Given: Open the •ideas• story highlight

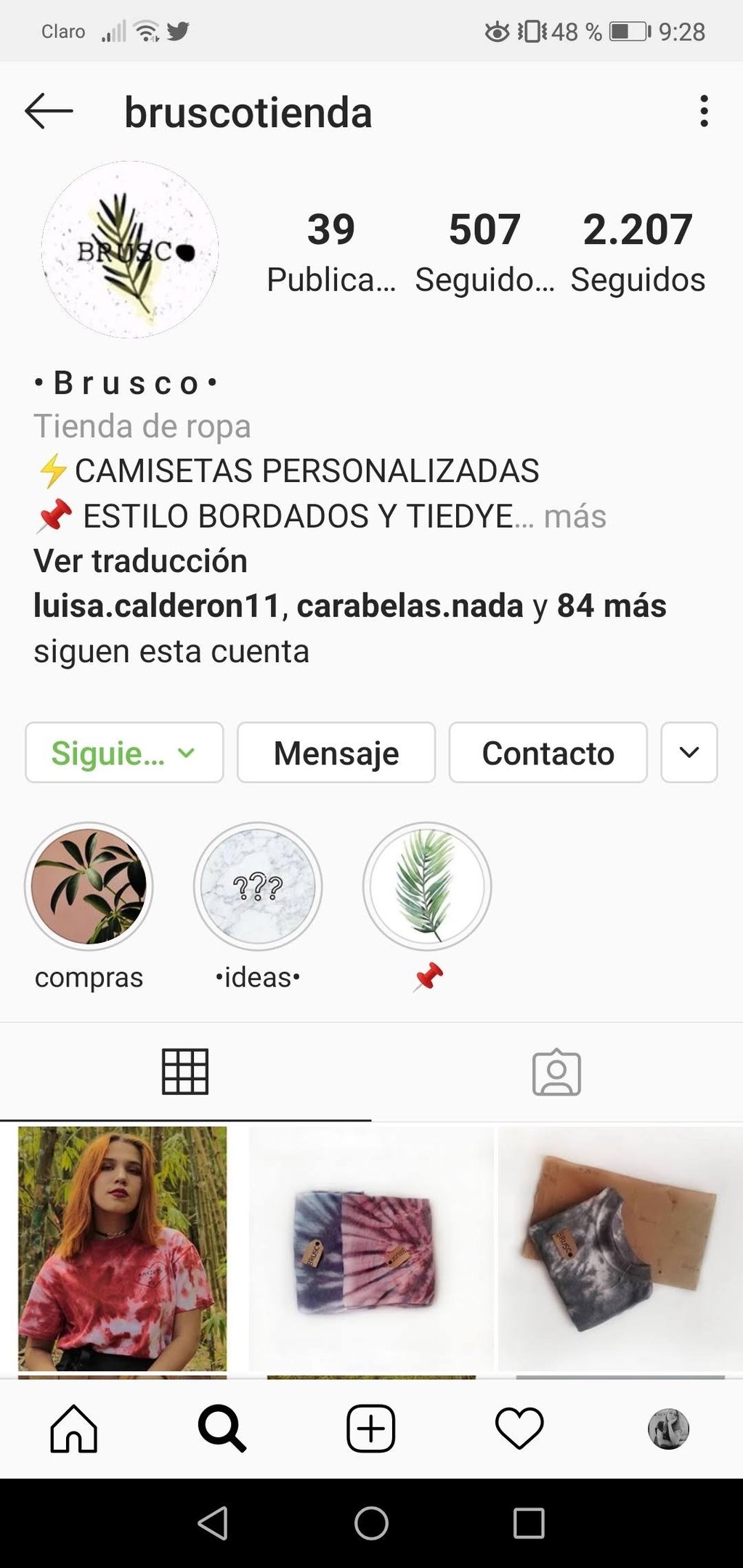Looking at the screenshot, I should coord(258,886).
